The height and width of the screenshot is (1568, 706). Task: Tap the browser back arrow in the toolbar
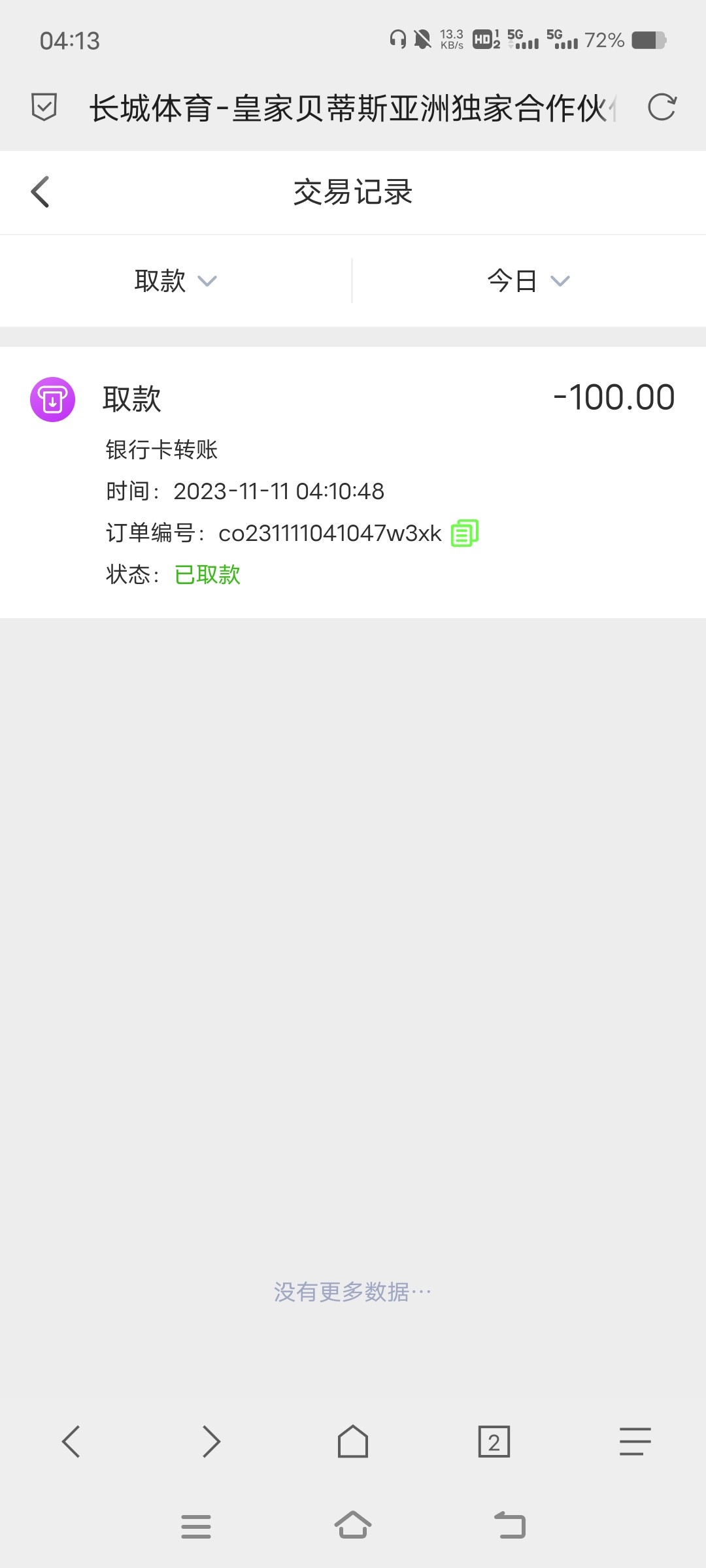point(71,1441)
